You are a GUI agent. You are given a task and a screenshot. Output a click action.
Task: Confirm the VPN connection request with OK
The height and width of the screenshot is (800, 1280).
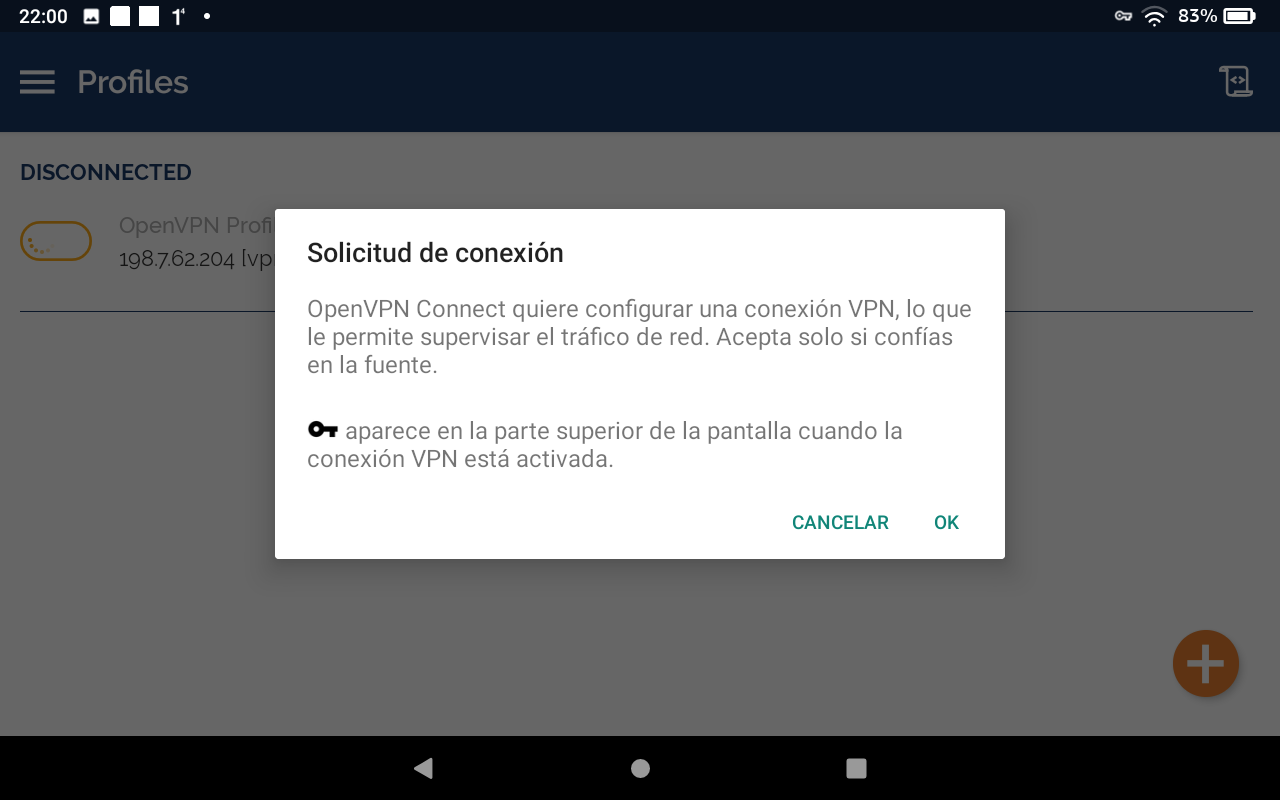click(x=946, y=523)
